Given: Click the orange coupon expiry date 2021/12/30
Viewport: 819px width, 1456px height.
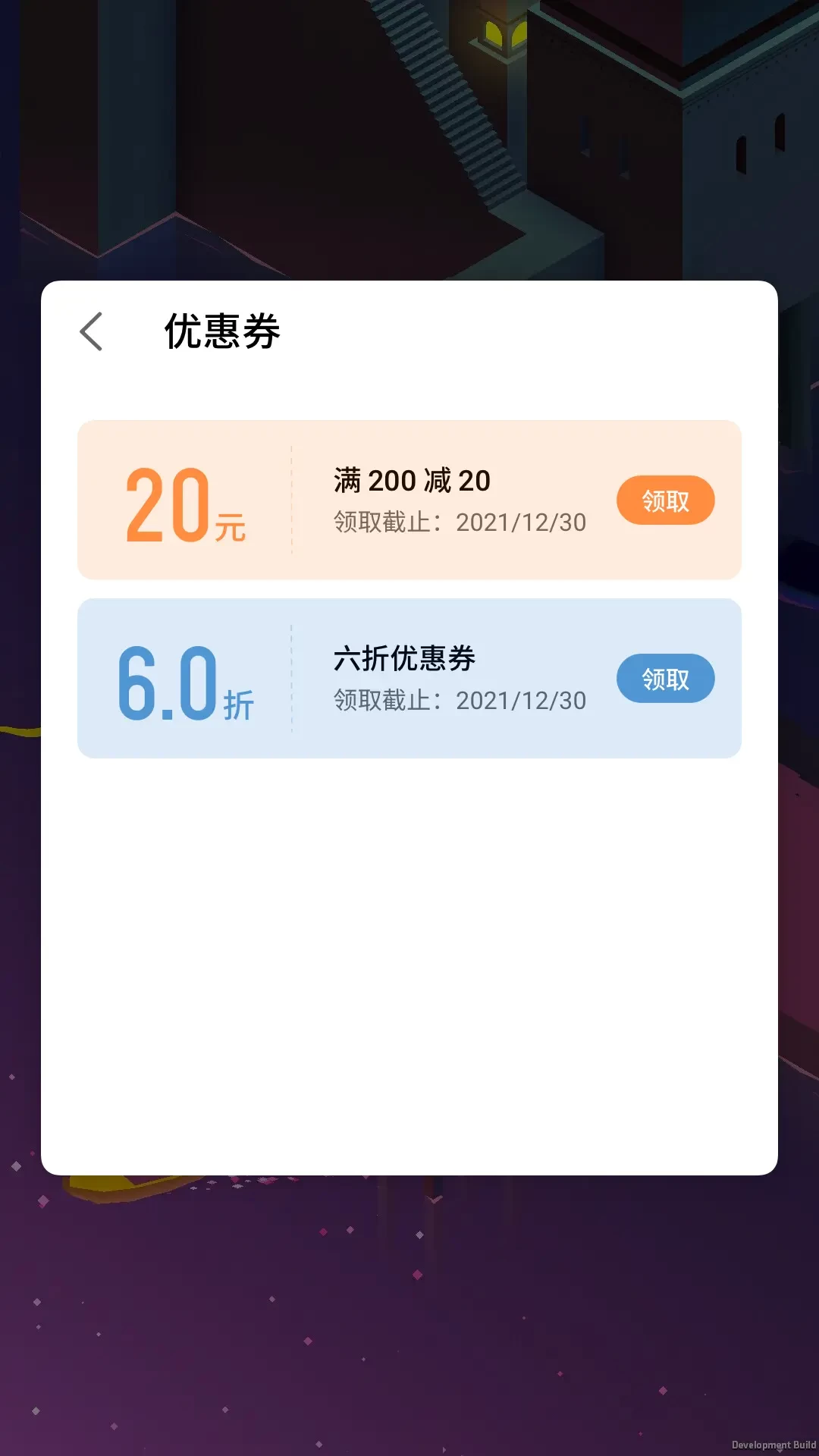Looking at the screenshot, I should [x=521, y=522].
